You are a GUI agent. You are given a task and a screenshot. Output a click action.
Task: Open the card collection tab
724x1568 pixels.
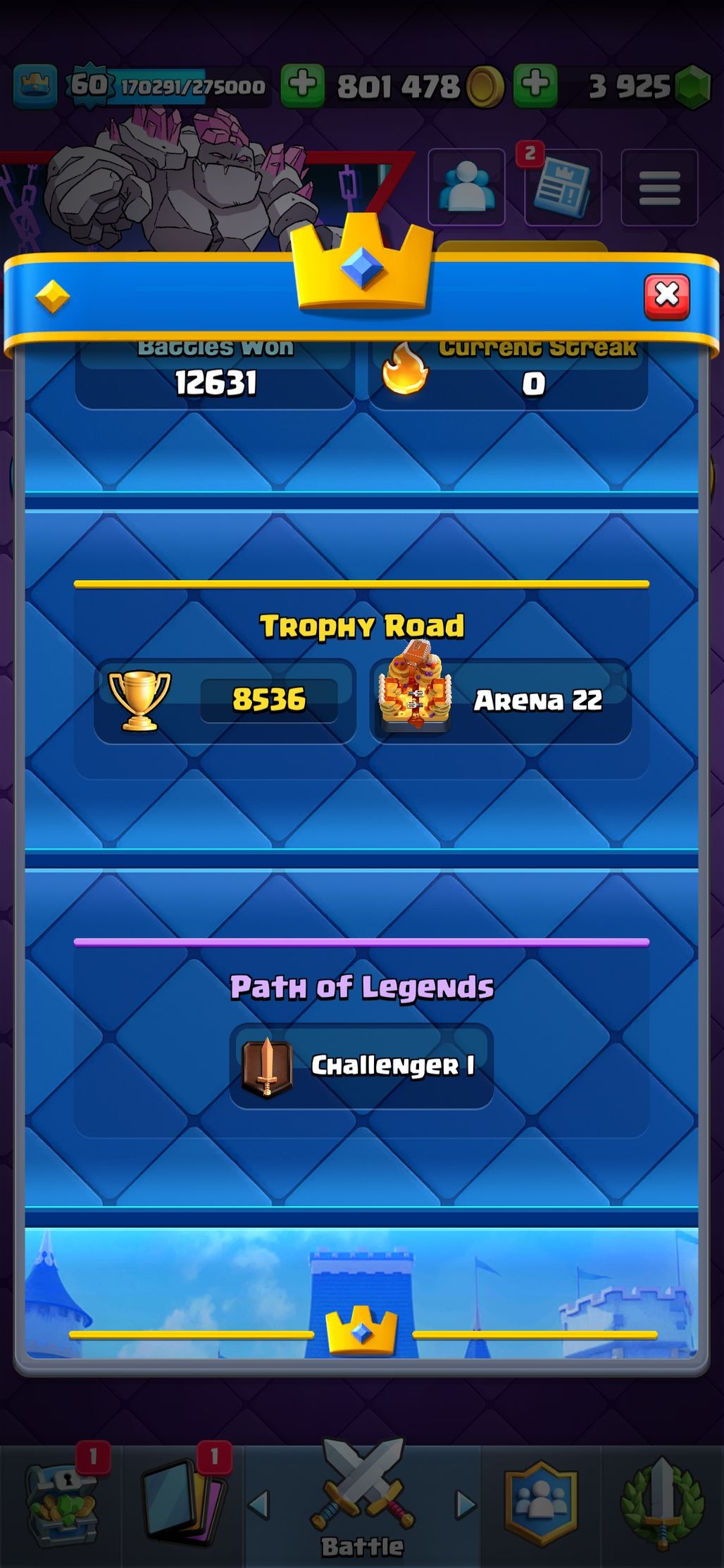(x=185, y=1504)
